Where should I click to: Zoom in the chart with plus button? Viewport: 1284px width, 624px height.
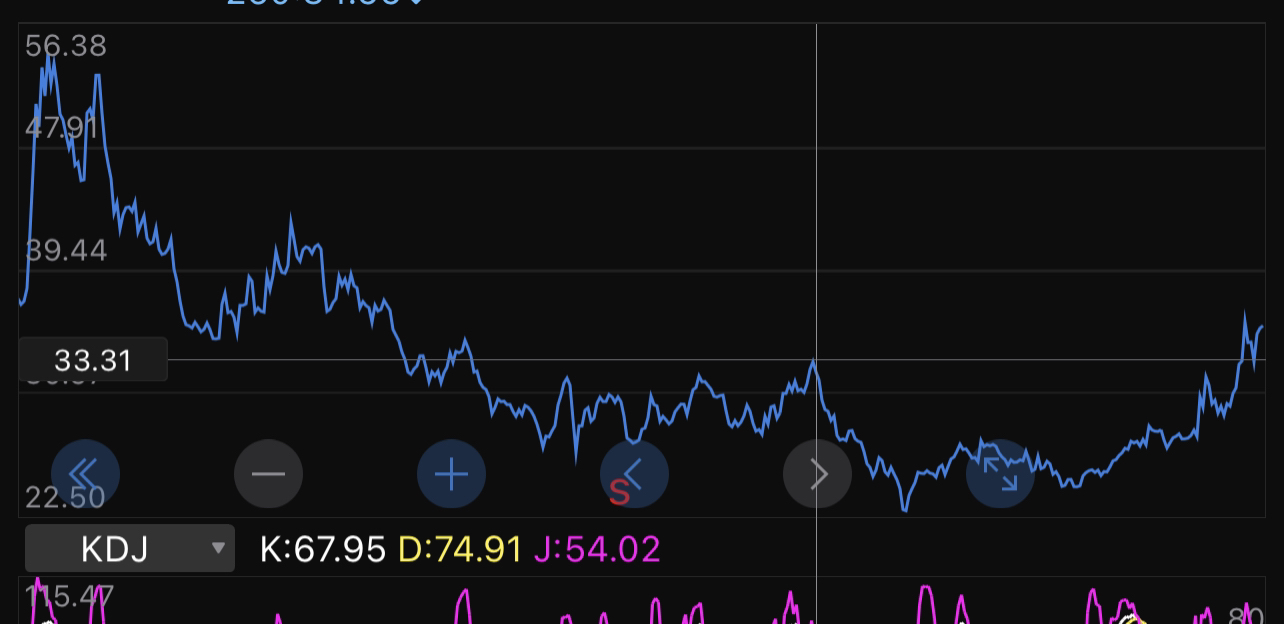(x=451, y=474)
